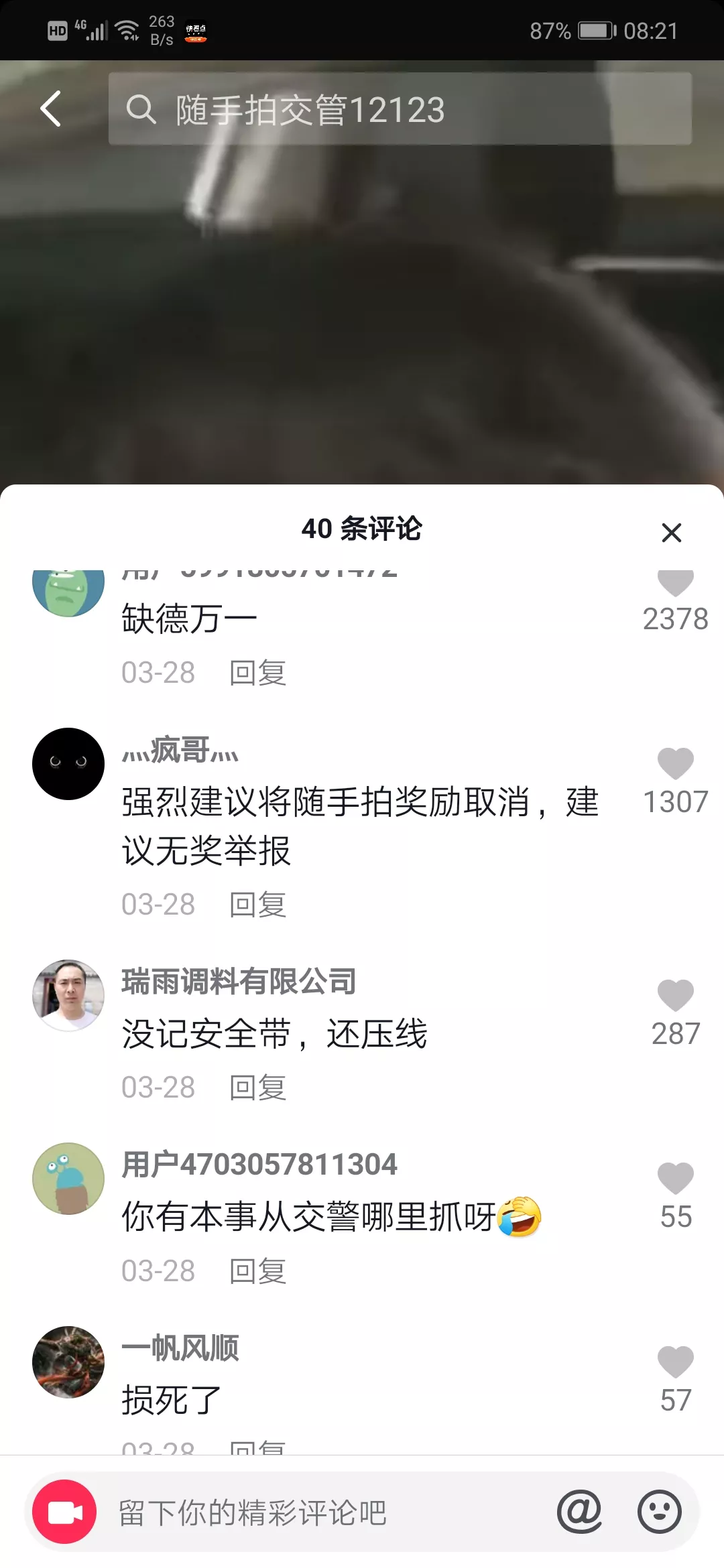Mention a user with the @ icon
The width and height of the screenshot is (724, 1568).
(579, 1512)
